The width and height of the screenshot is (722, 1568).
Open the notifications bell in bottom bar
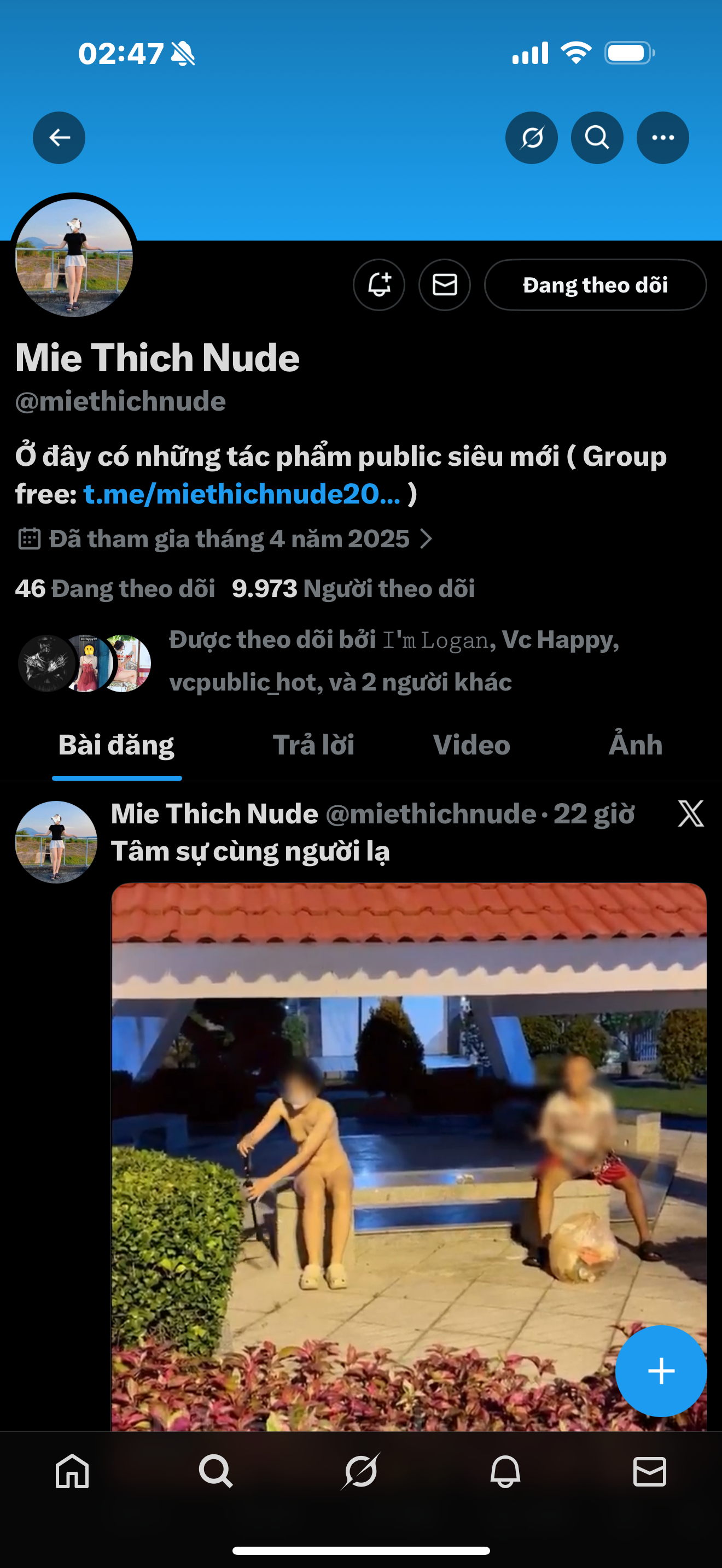pyautogui.click(x=505, y=1472)
